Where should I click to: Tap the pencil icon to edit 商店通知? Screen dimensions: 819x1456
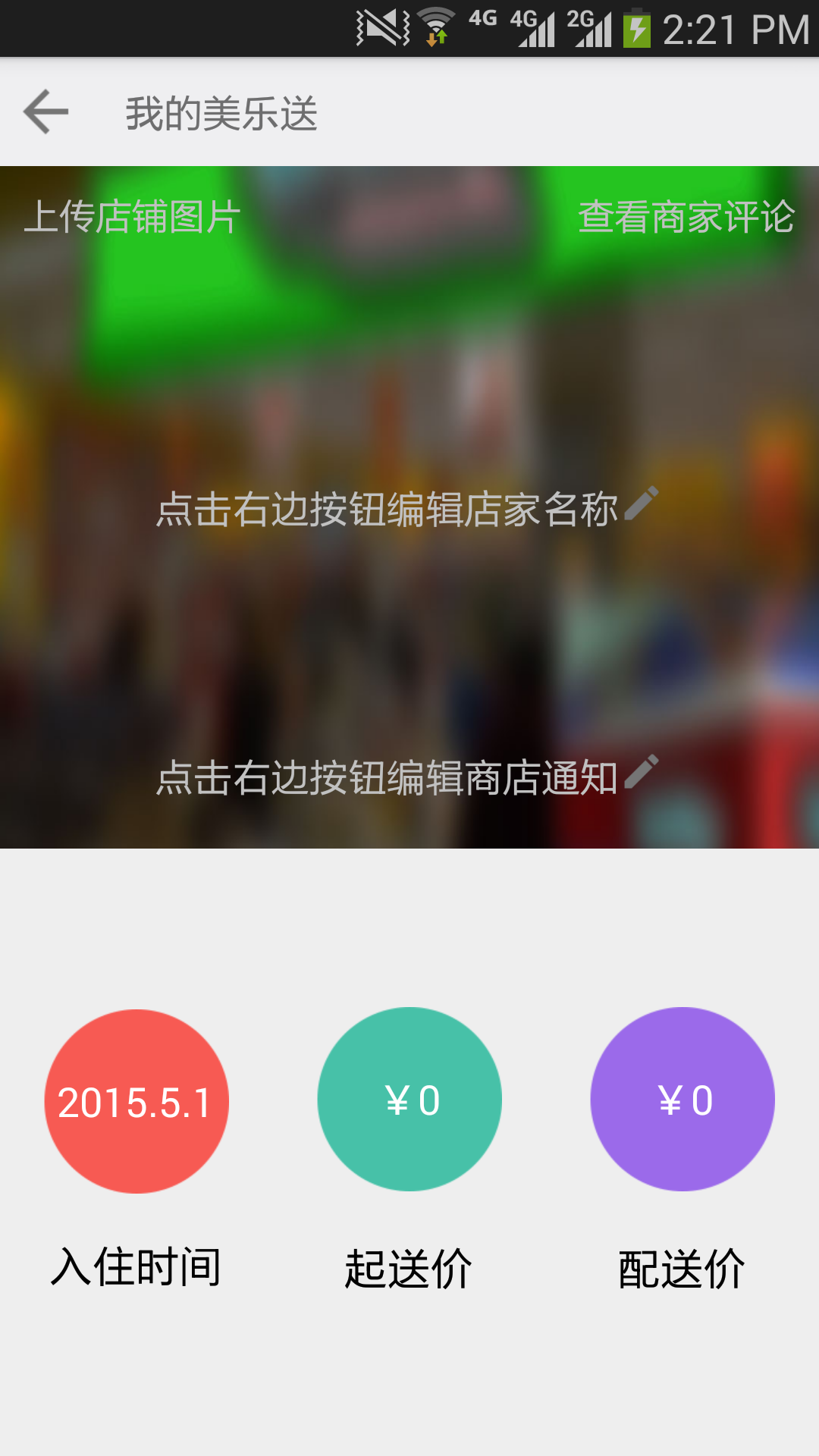642,773
